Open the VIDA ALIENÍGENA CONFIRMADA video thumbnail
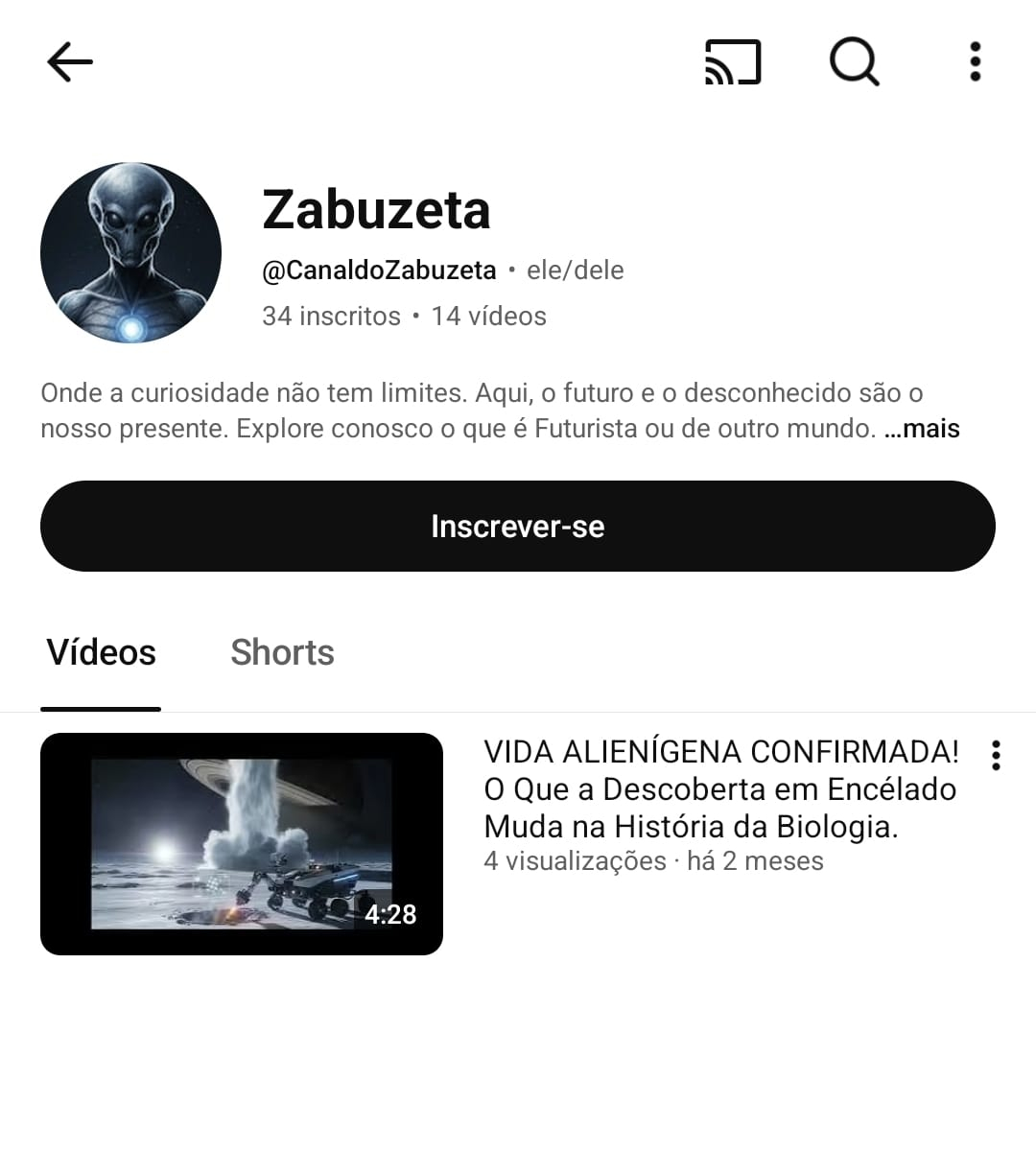 (242, 844)
